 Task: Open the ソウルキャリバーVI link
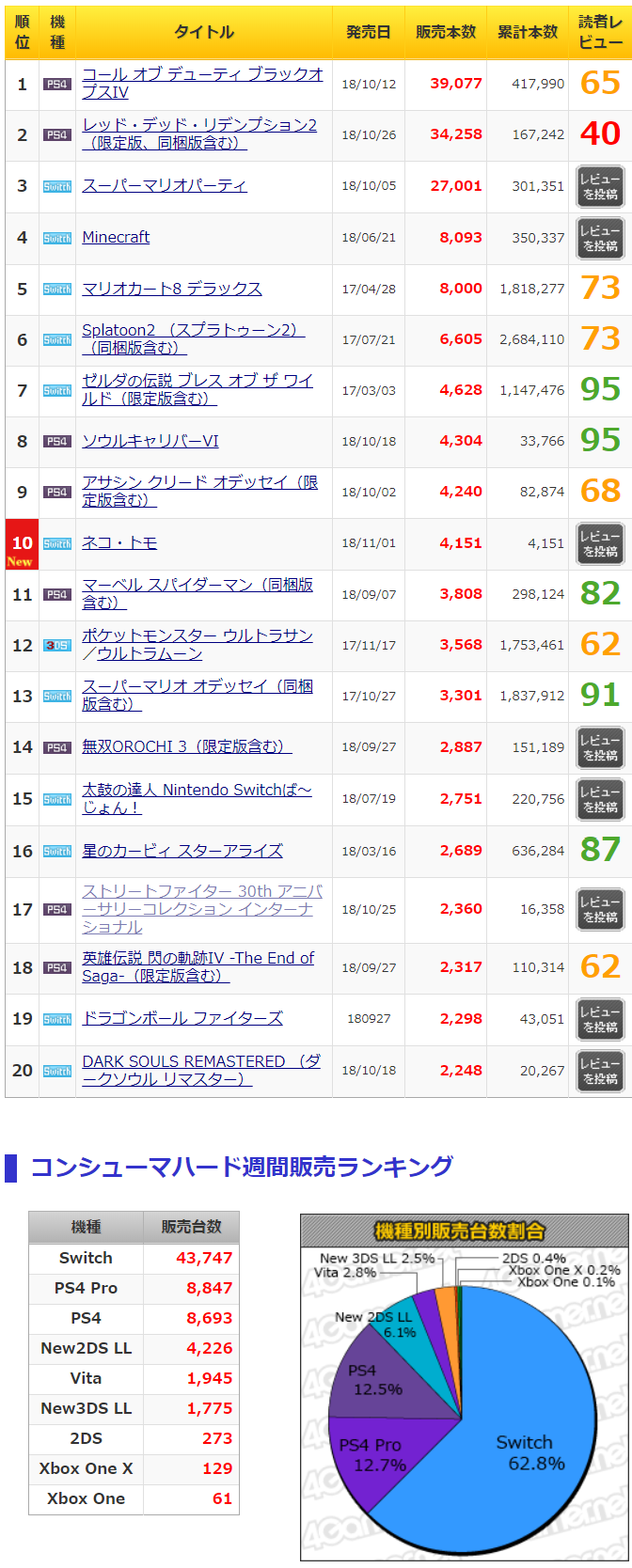(150, 441)
